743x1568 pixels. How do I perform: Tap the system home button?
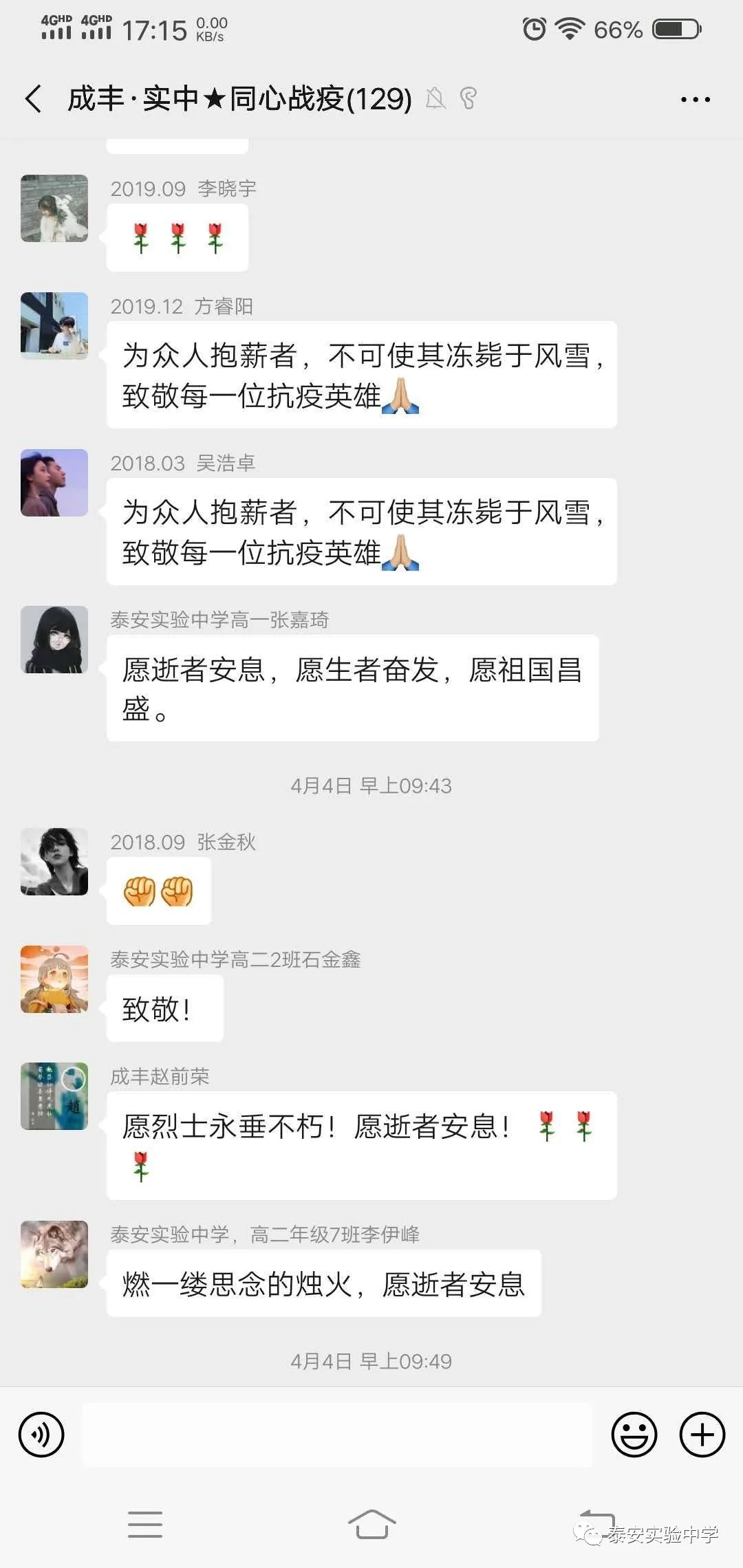point(371,1524)
